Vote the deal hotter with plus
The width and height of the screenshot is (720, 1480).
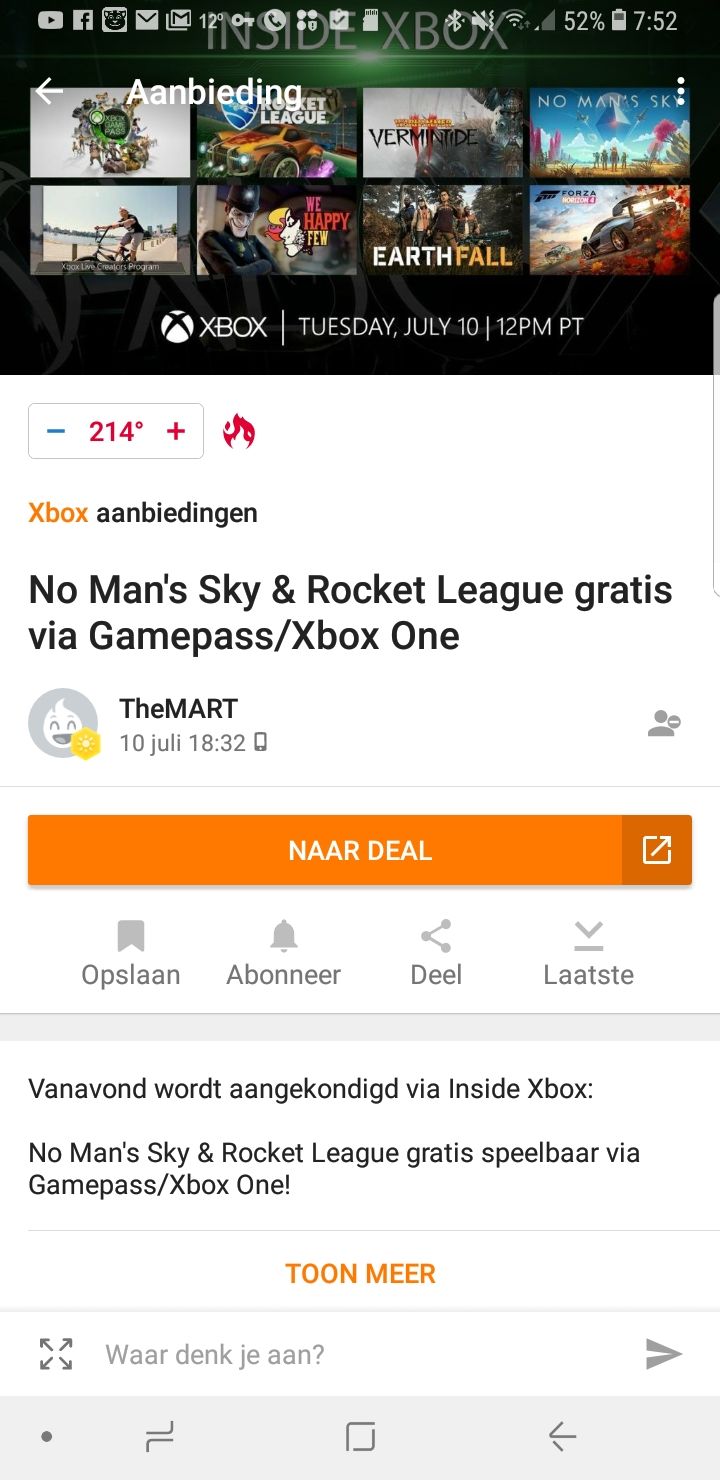click(176, 431)
